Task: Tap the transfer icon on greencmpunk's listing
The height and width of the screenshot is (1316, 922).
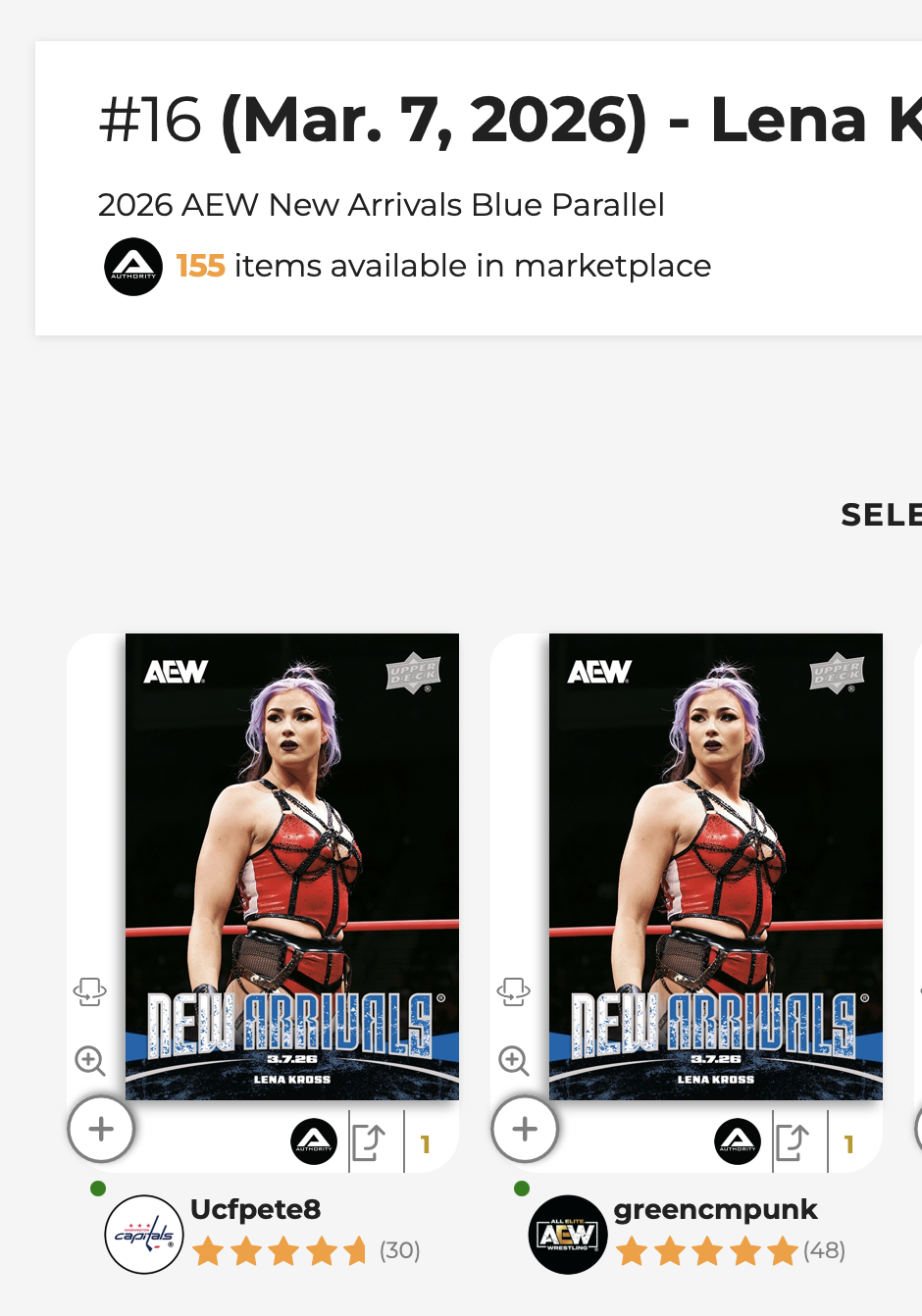Action: [793, 1142]
